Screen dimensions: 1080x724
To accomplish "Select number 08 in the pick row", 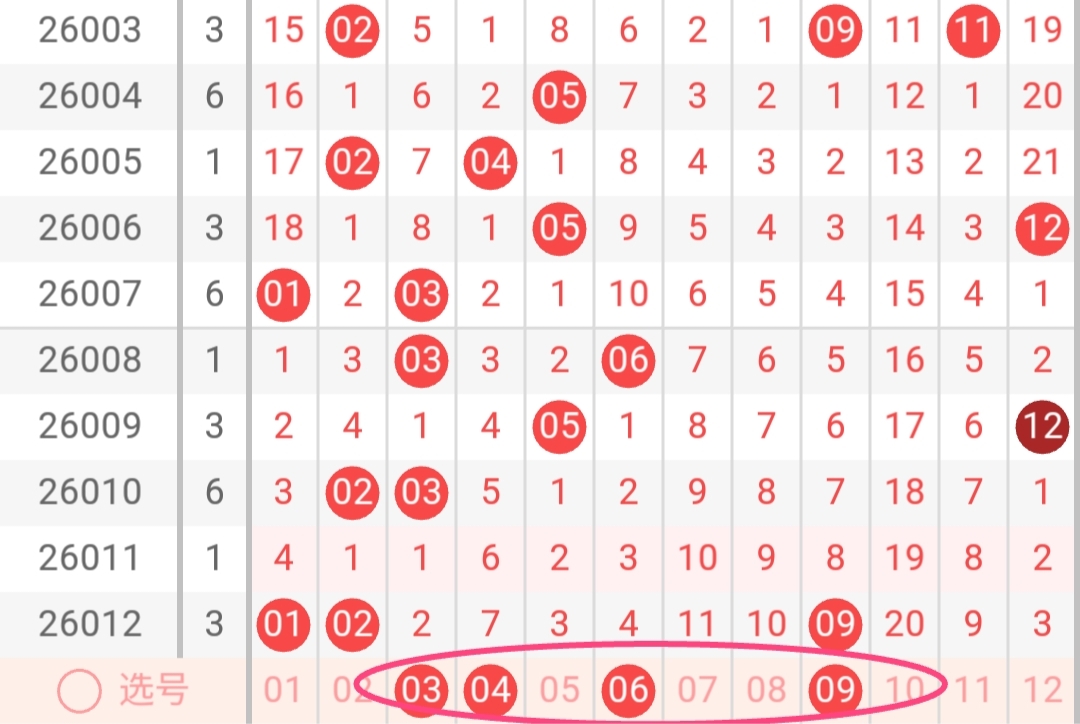I will coord(766,690).
